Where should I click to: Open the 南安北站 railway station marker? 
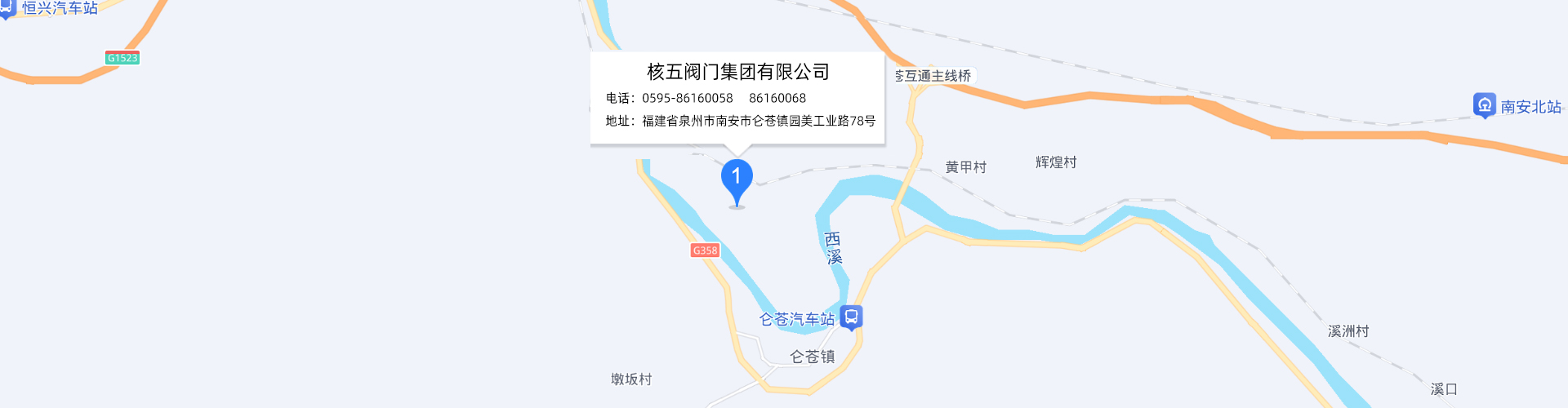coord(1484,105)
